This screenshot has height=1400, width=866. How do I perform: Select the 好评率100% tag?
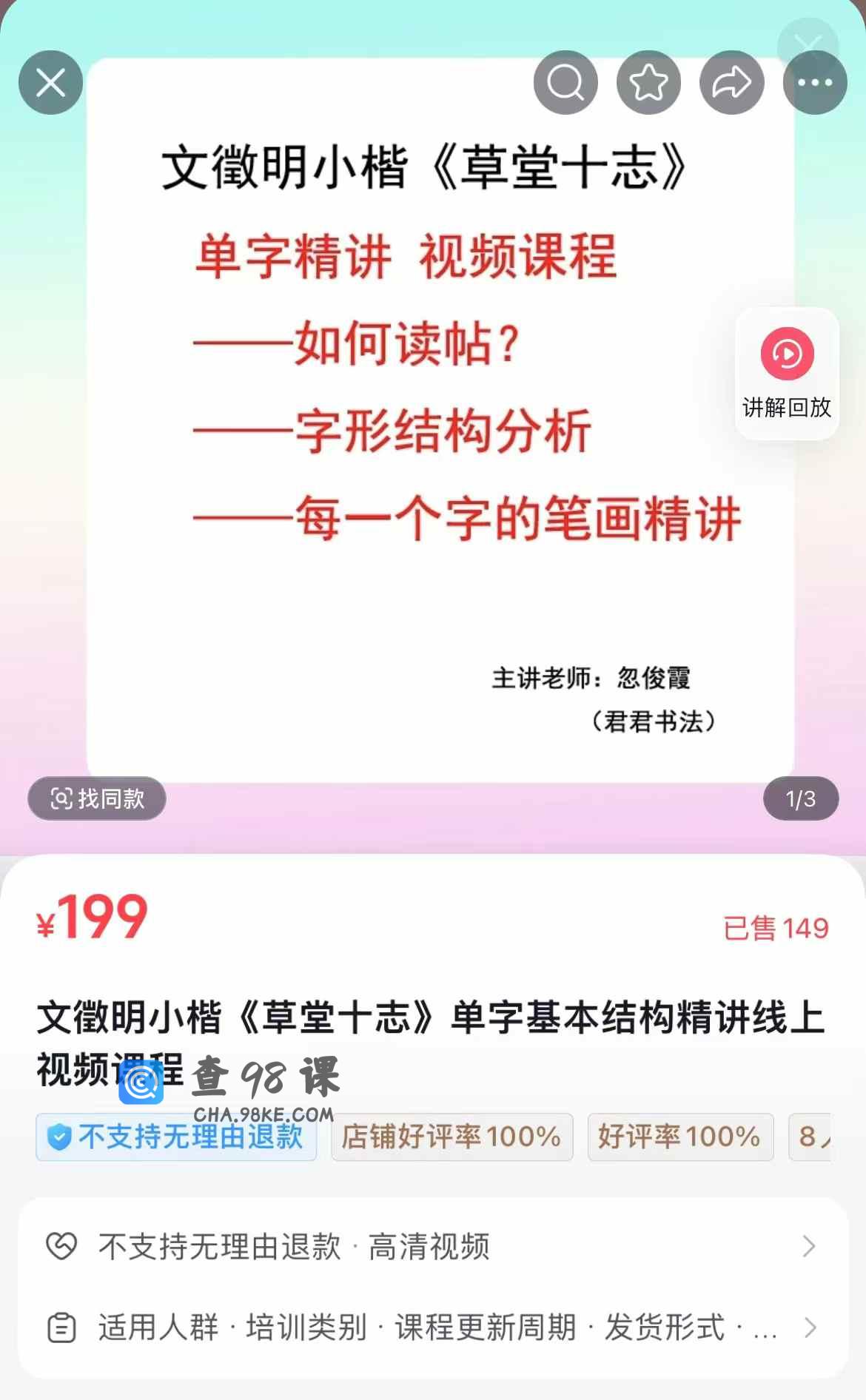coord(679,1137)
